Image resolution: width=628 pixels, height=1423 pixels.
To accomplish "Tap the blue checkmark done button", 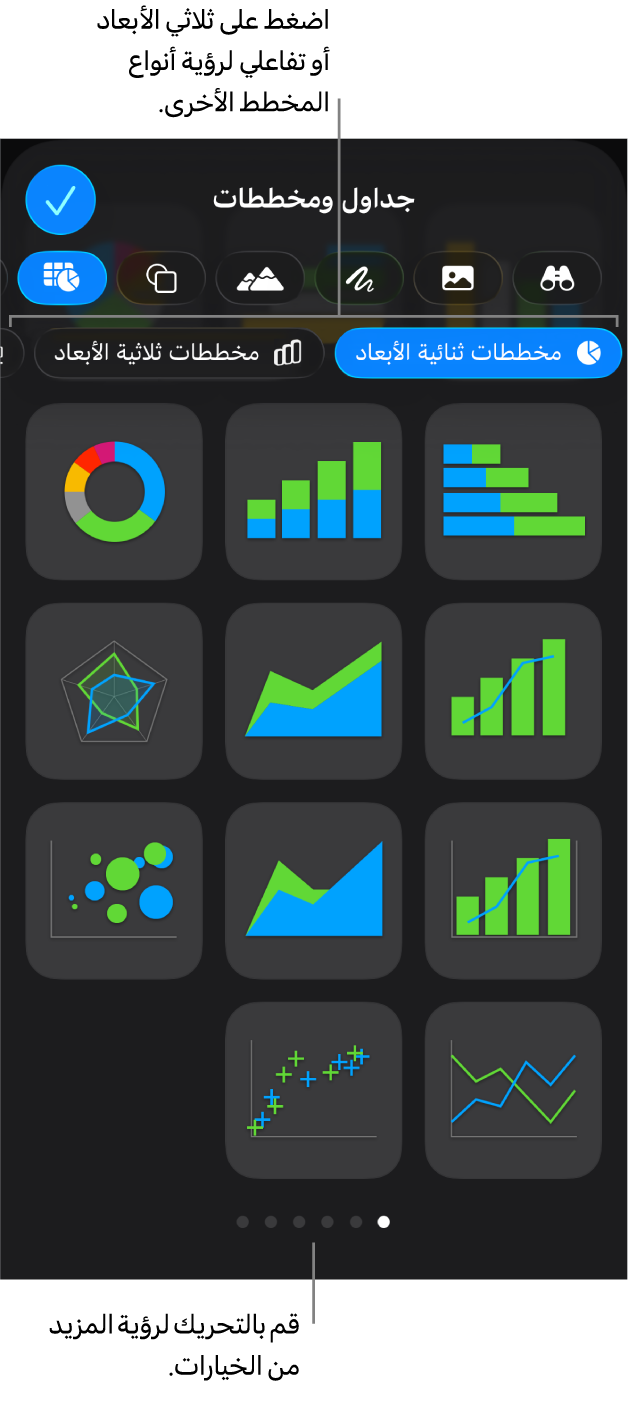I will coord(61,200).
